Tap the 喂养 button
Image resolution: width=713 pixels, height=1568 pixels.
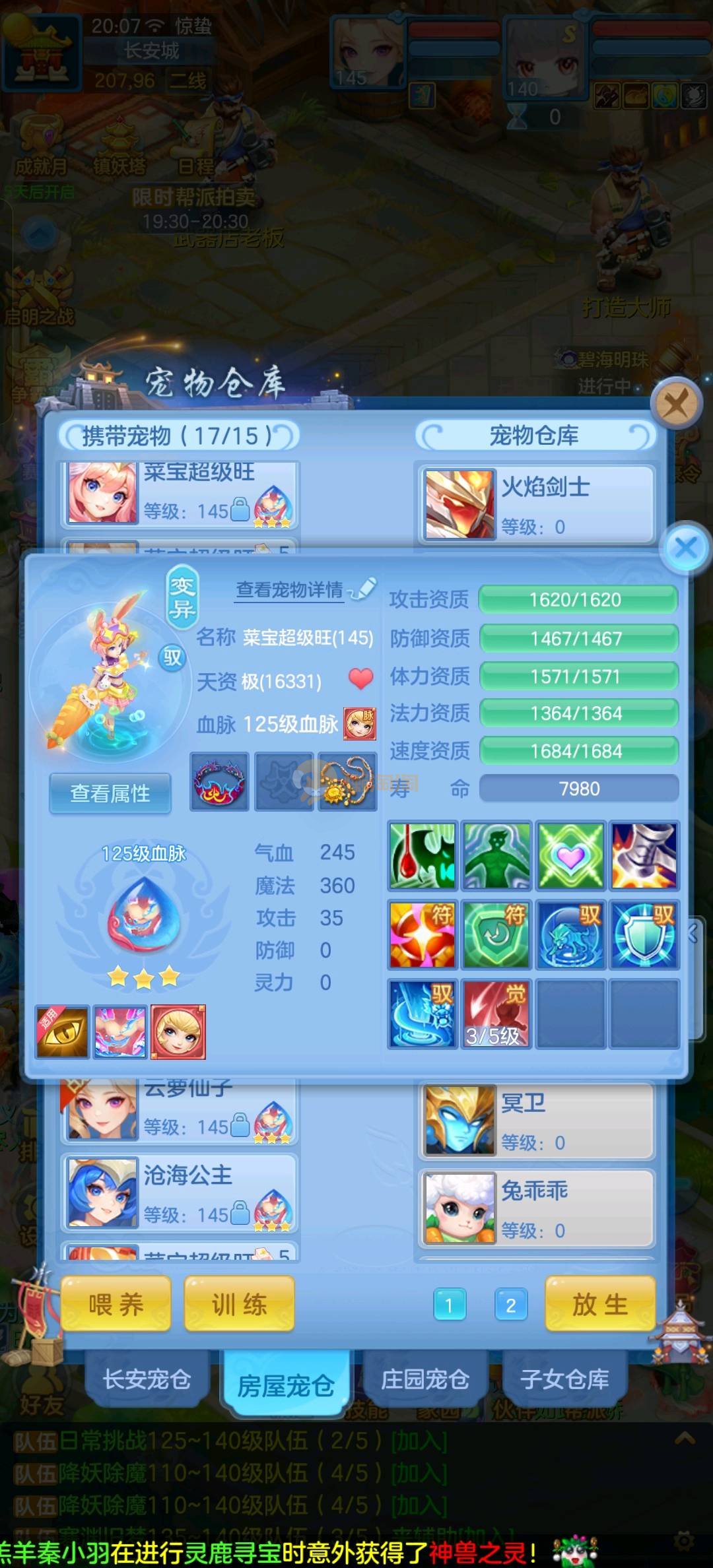[116, 1304]
